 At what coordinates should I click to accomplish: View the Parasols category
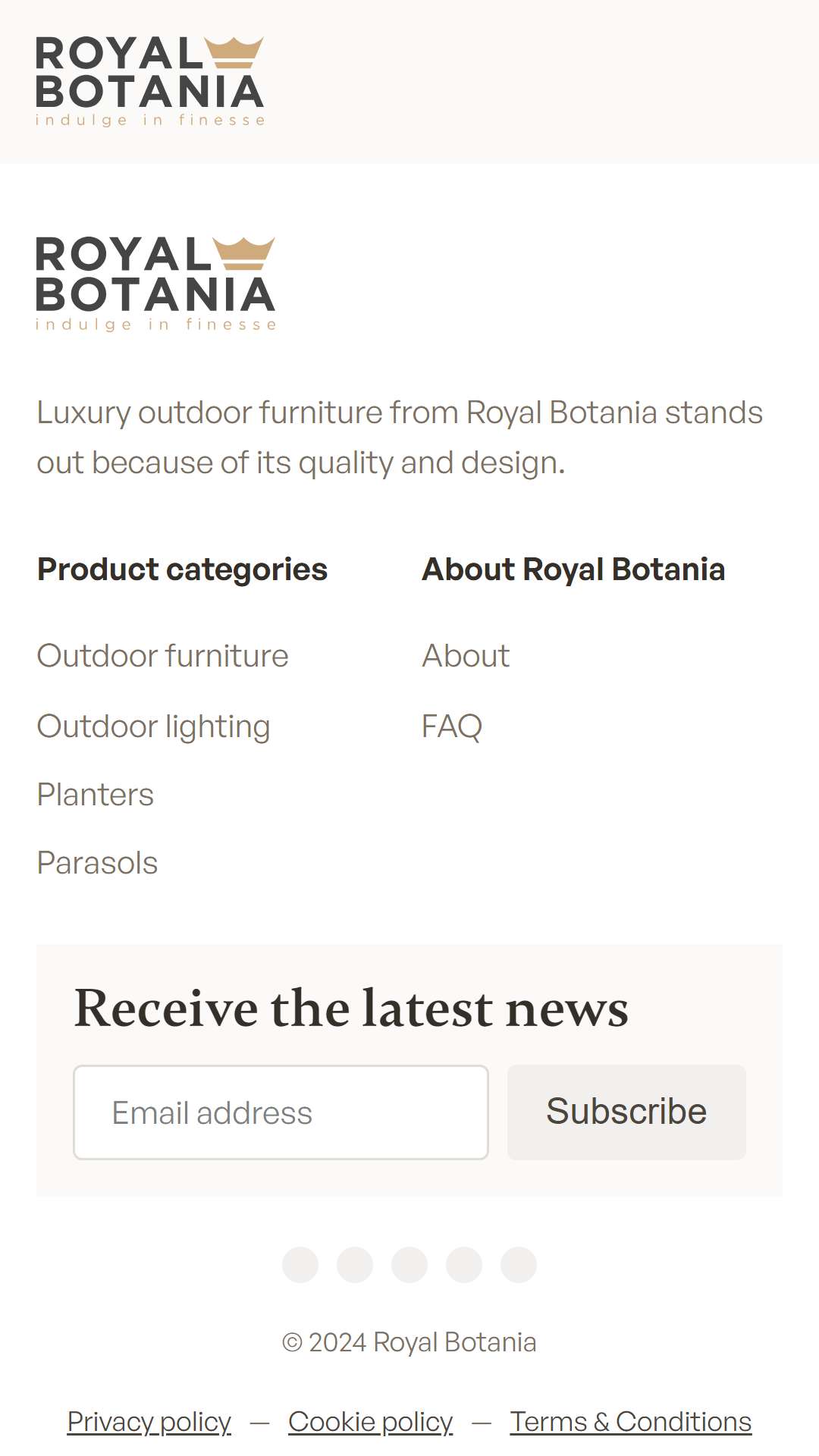[97, 863]
